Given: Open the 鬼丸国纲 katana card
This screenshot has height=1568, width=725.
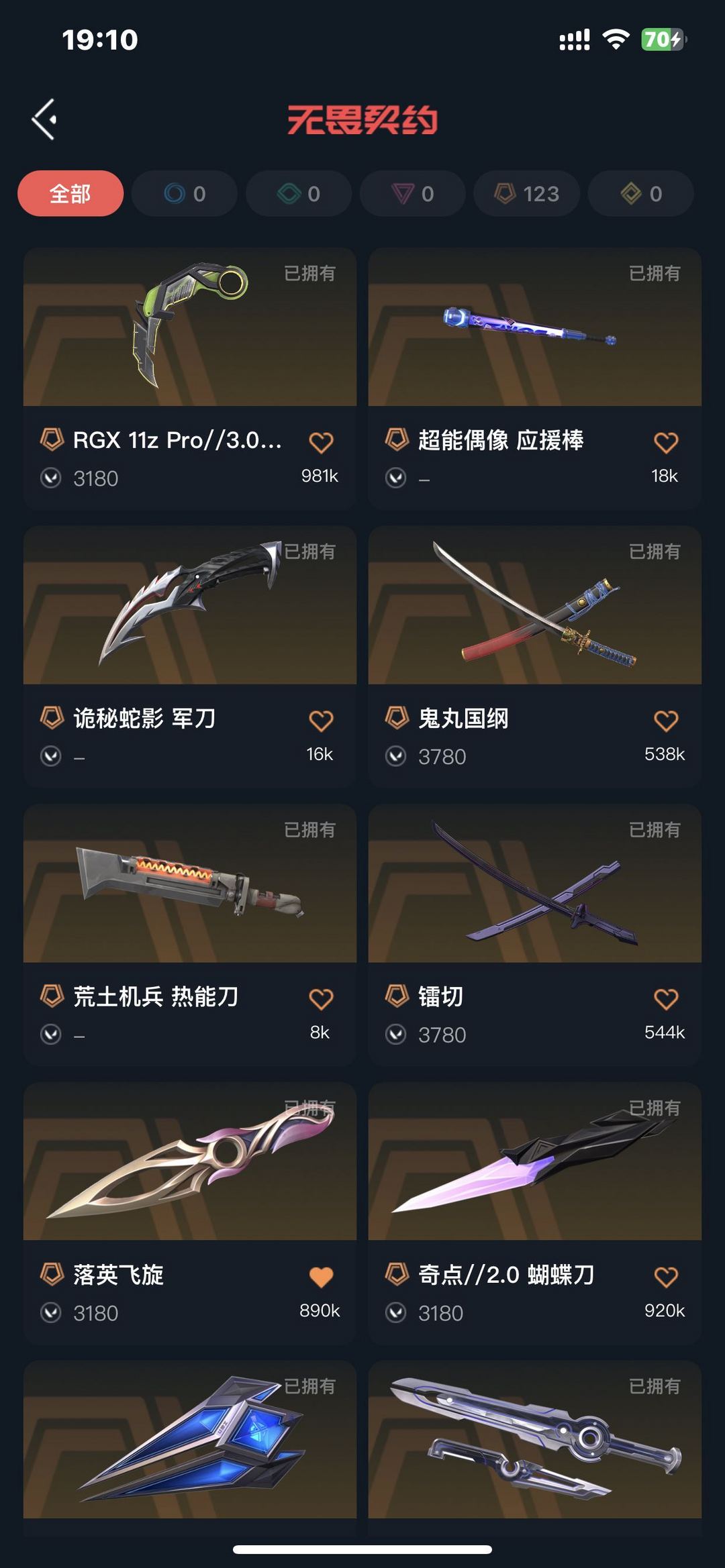Looking at the screenshot, I should tap(535, 657).
